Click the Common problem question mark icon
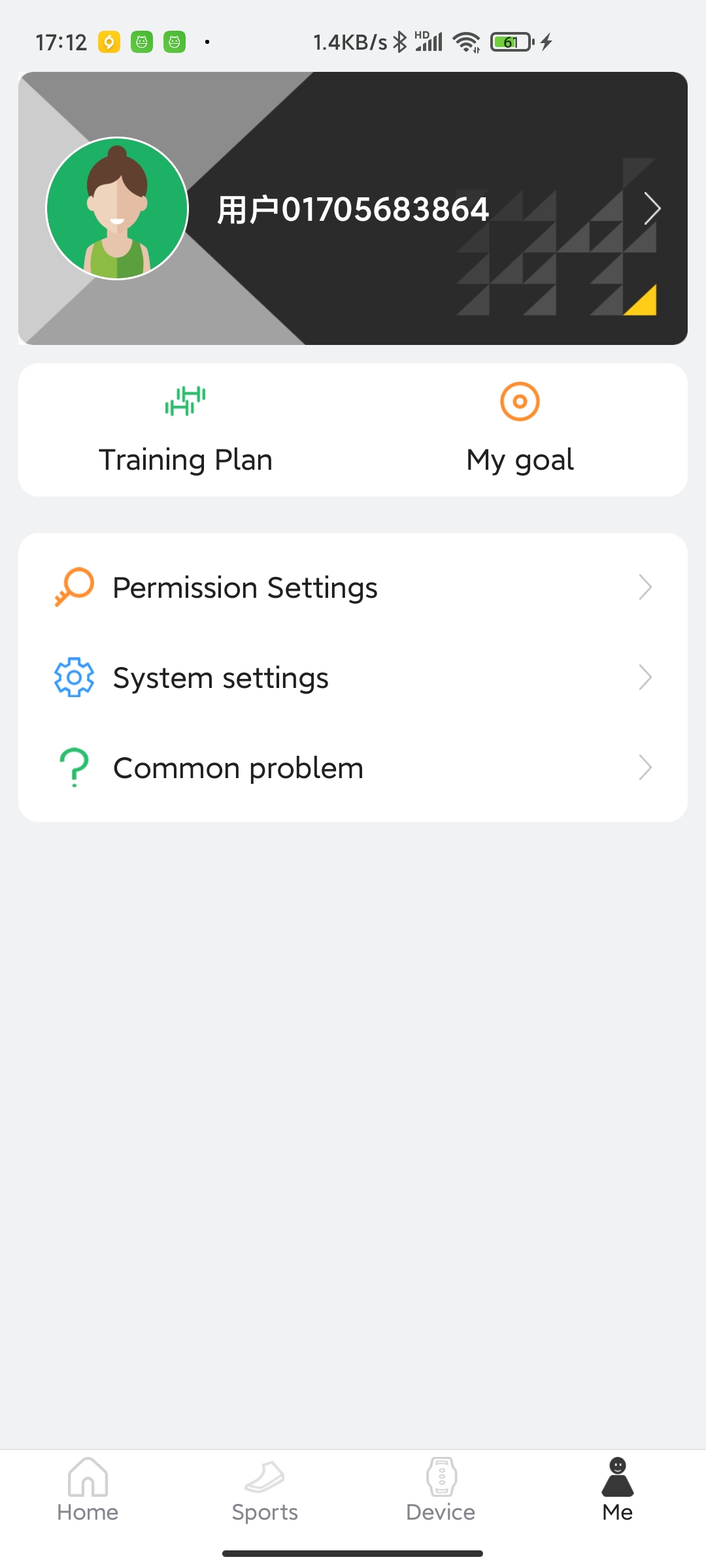 pos(74,767)
